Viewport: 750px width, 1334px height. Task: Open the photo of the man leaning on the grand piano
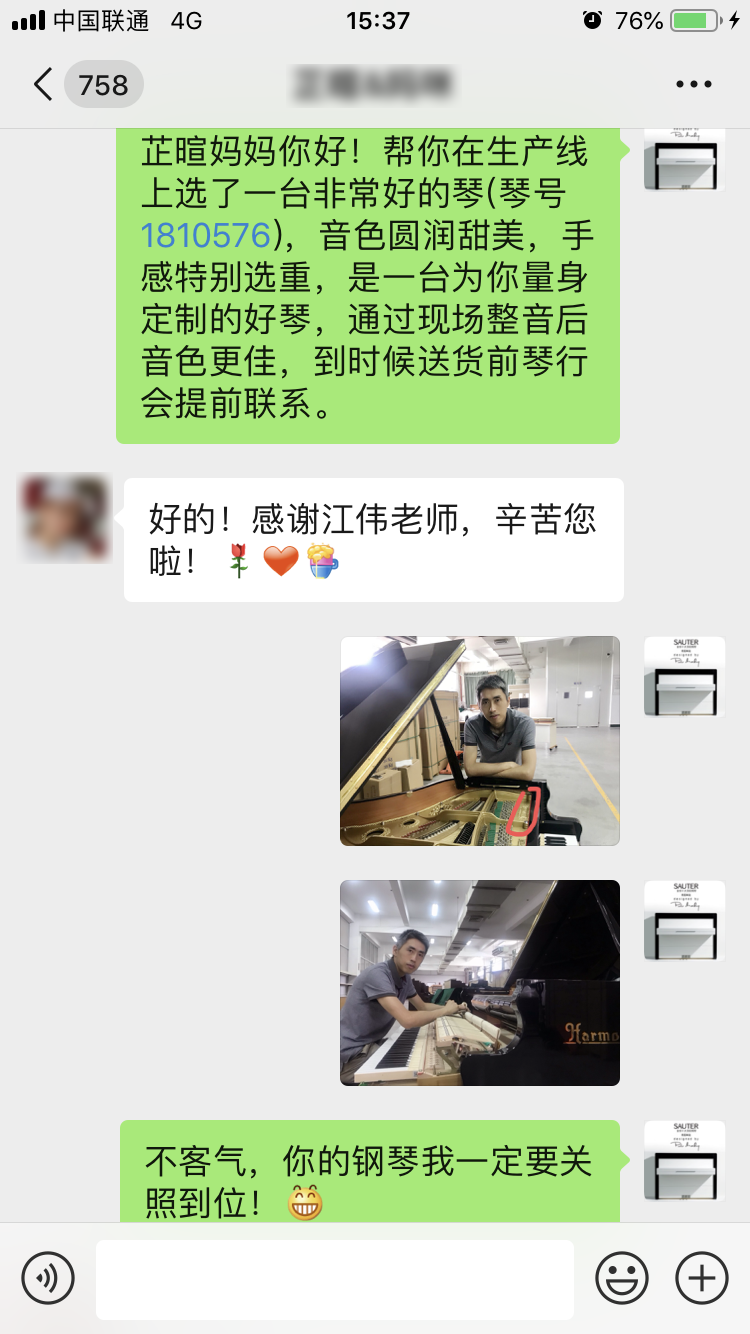point(479,741)
